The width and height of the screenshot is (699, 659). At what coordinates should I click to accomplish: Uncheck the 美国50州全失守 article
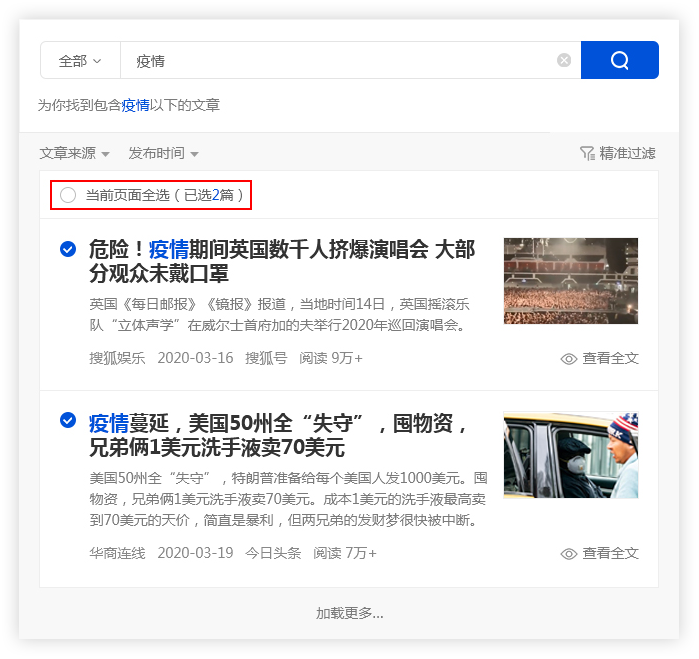[x=67, y=420]
